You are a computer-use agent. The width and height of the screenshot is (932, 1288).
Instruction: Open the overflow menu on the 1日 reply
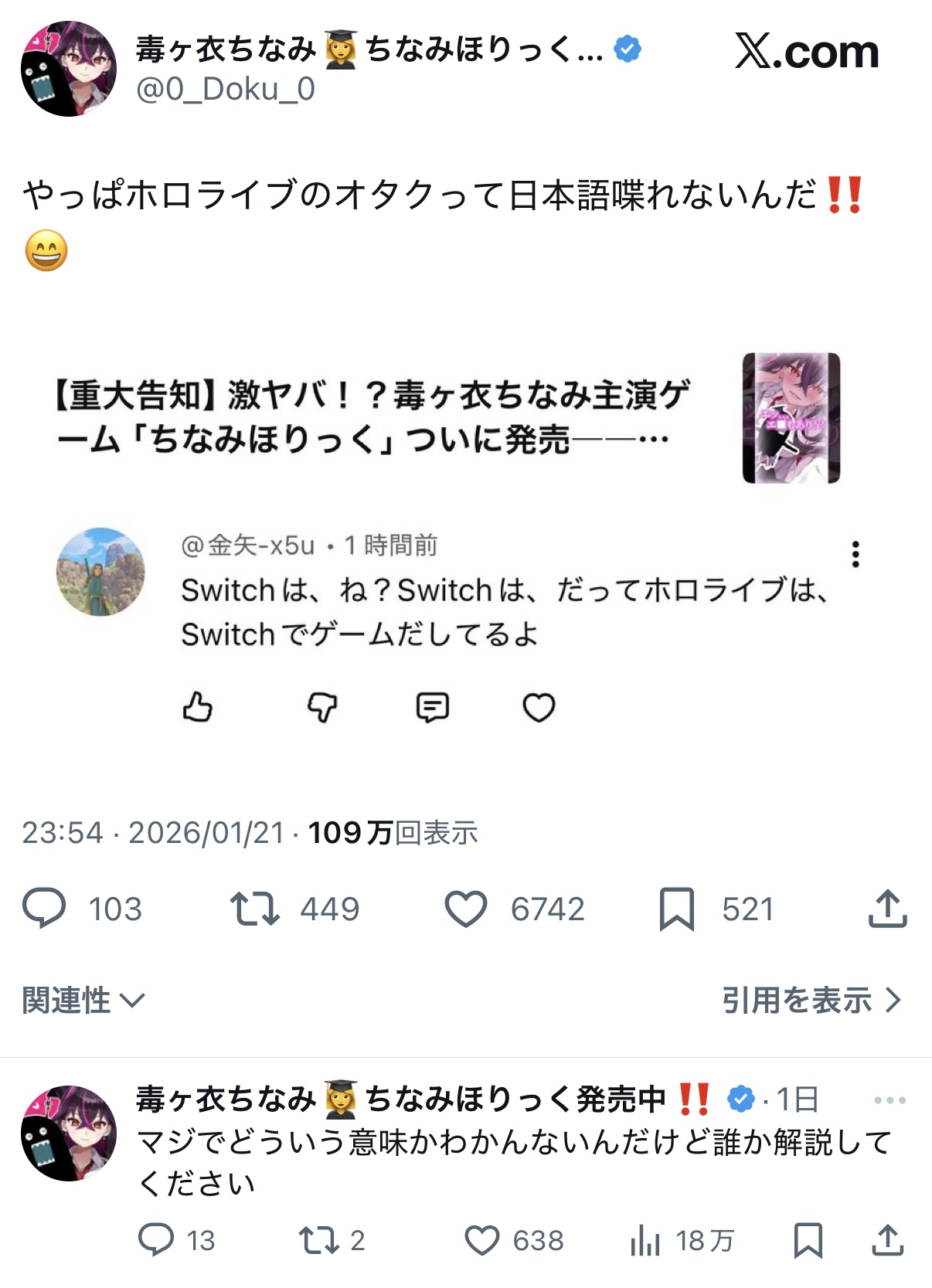[889, 1100]
